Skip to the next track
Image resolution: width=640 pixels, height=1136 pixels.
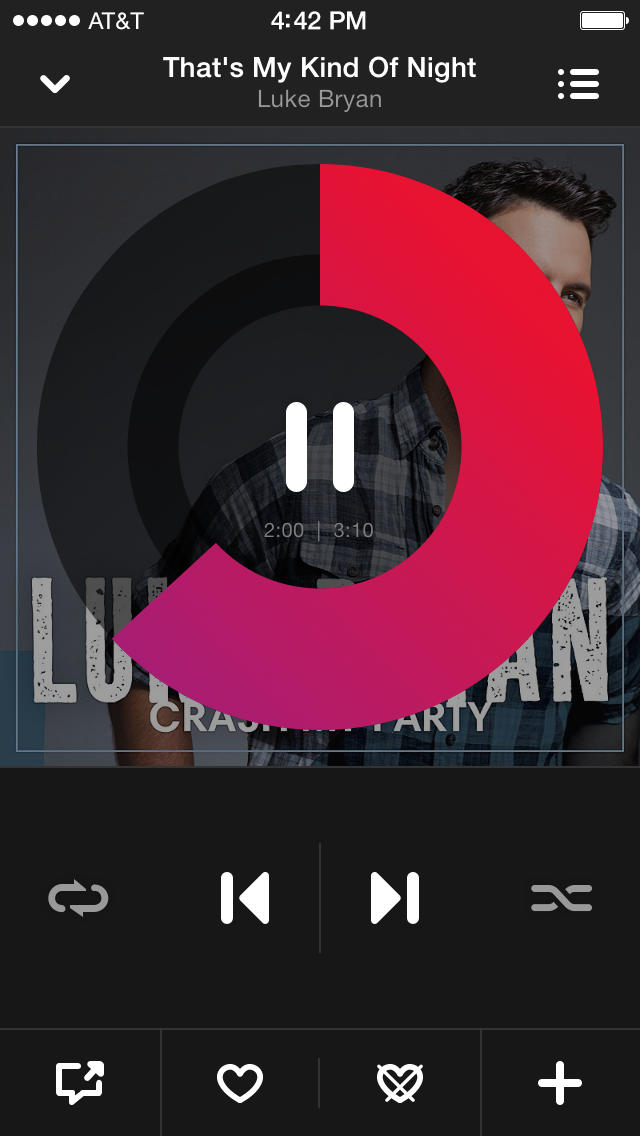pyautogui.click(x=395, y=898)
